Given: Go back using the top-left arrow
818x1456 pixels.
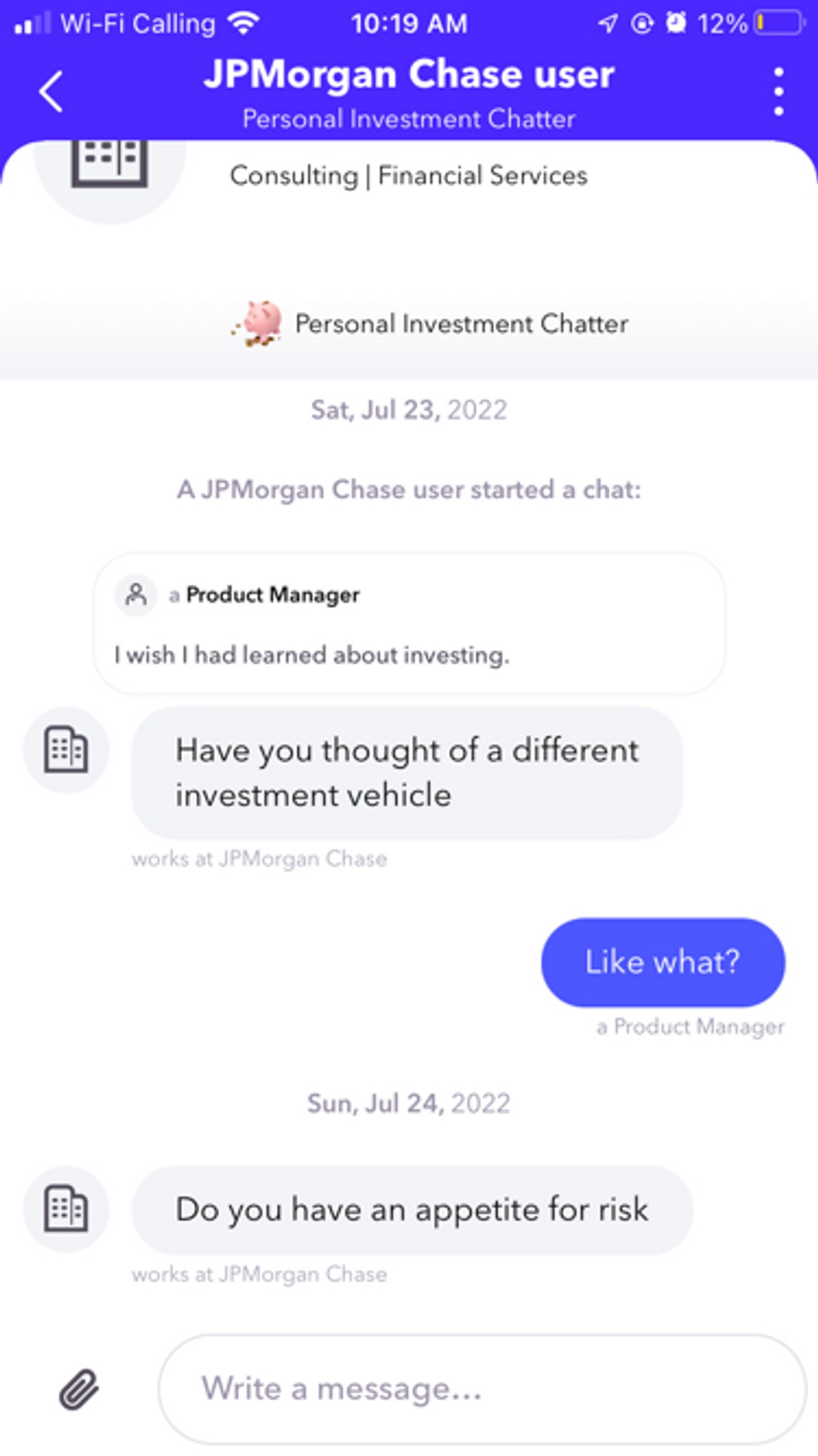Looking at the screenshot, I should coord(50,92).
